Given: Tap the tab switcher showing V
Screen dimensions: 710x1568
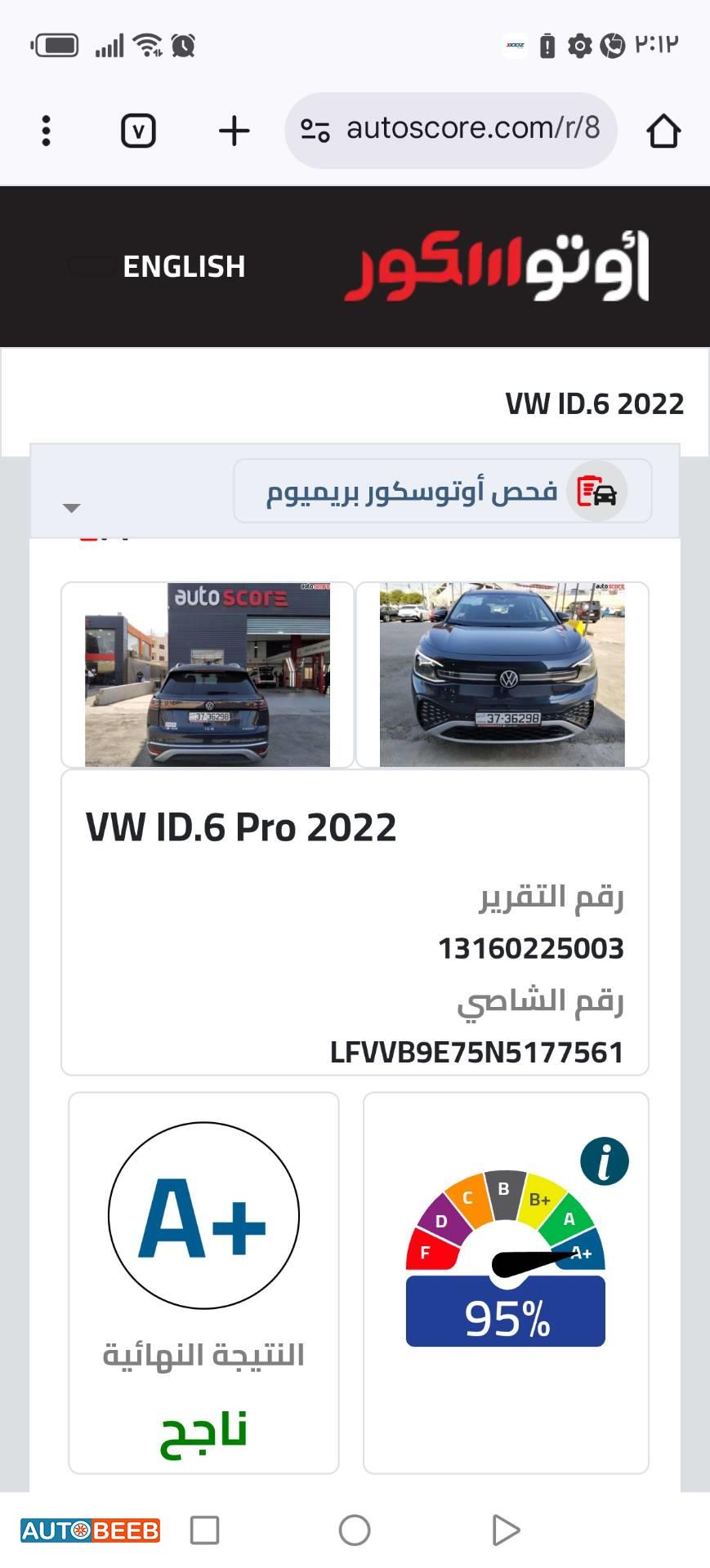Looking at the screenshot, I should [137, 130].
